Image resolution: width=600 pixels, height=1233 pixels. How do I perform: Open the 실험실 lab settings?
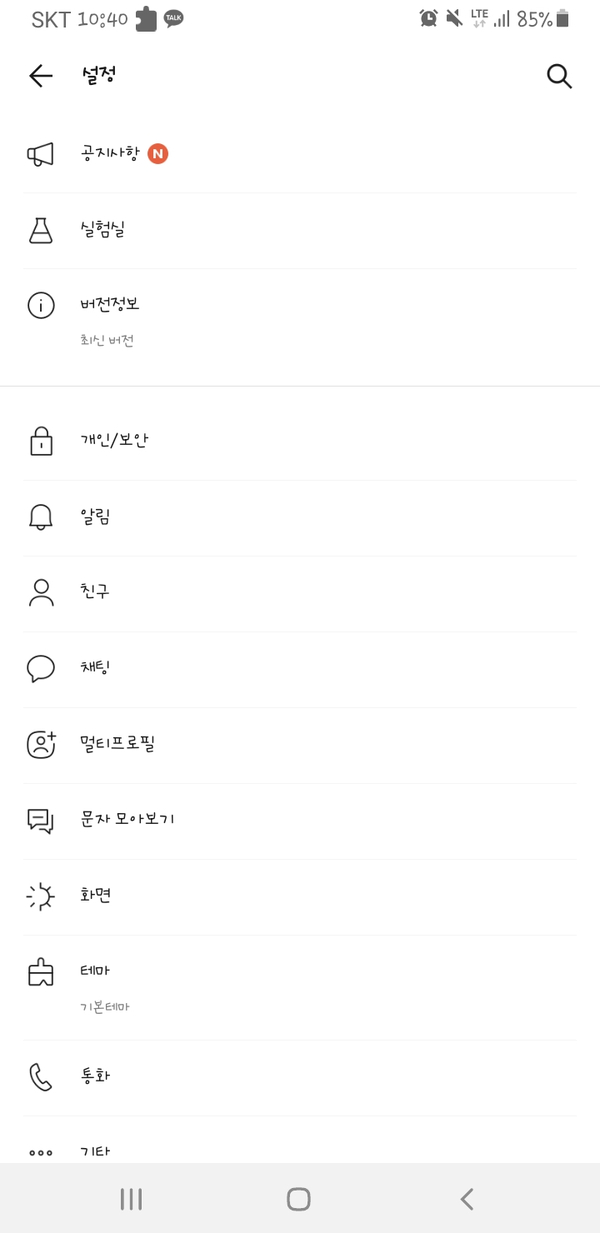pos(300,230)
